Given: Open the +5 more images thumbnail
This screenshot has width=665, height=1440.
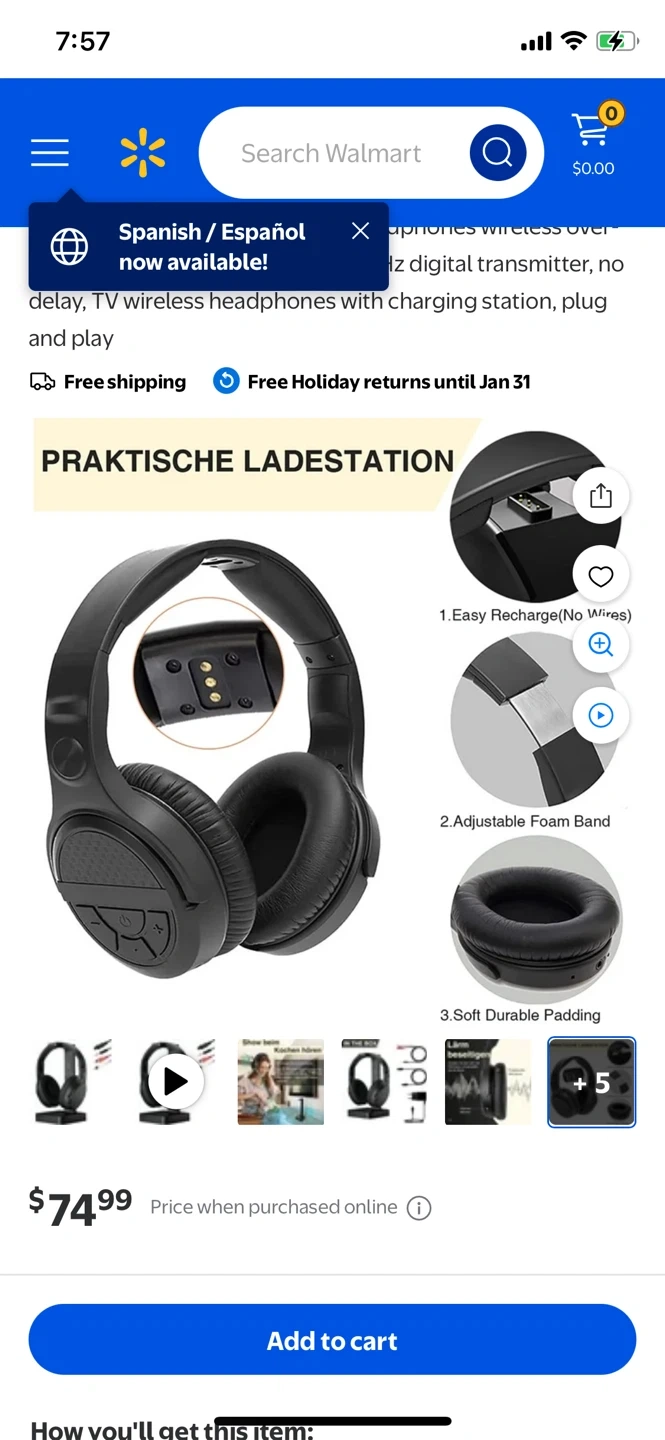Looking at the screenshot, I should (591, 1082).
